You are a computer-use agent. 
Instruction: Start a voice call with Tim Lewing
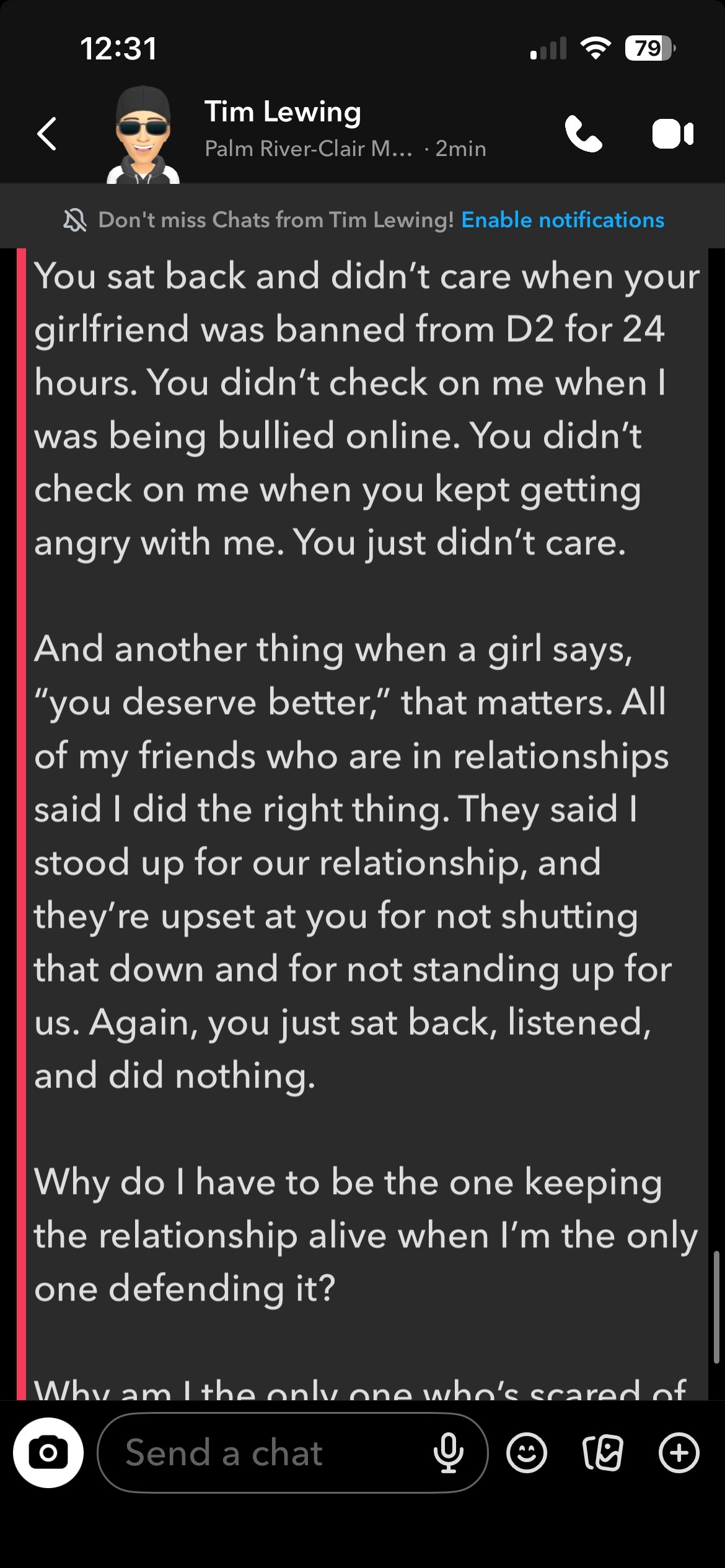click(x=583, y=133)
